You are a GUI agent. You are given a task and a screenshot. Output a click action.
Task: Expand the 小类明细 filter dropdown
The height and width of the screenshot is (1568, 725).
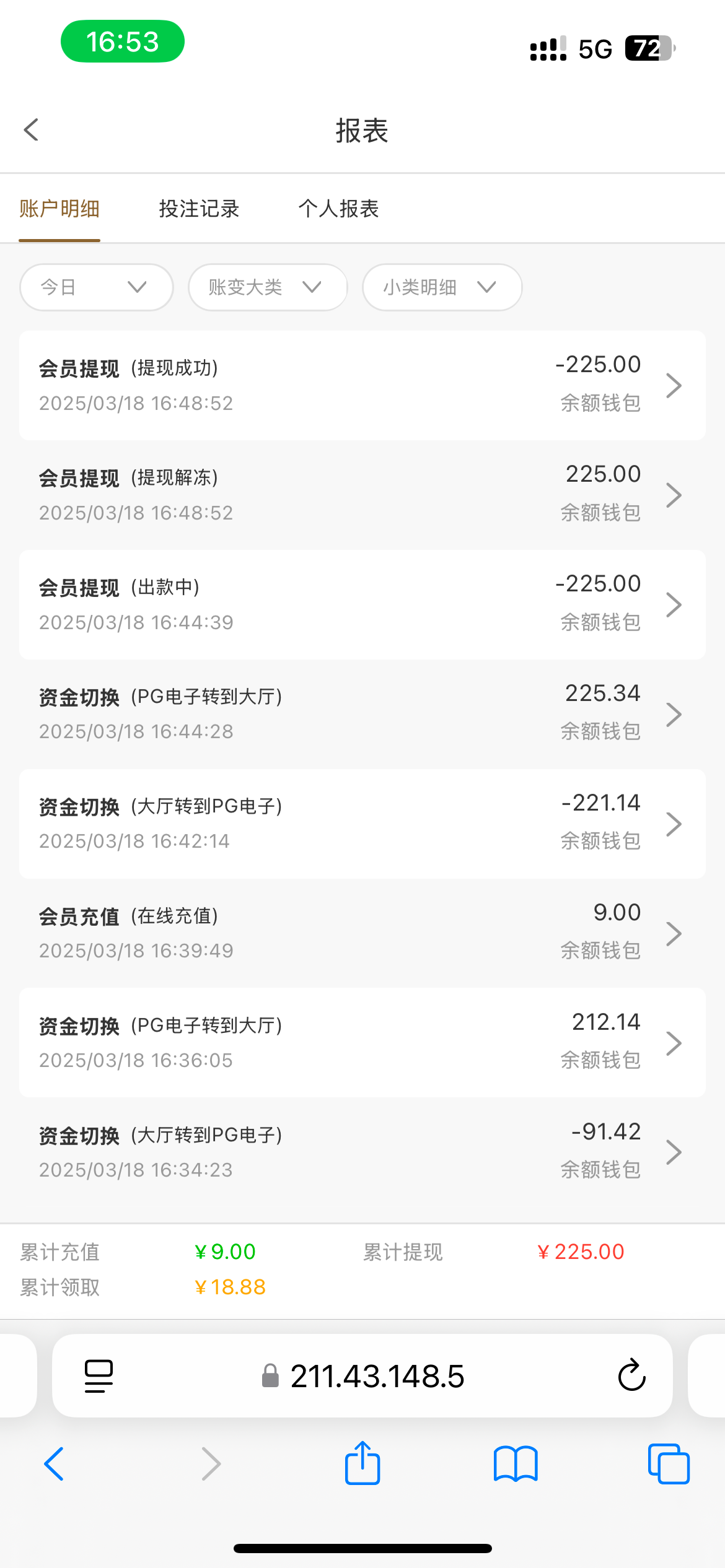442,287
